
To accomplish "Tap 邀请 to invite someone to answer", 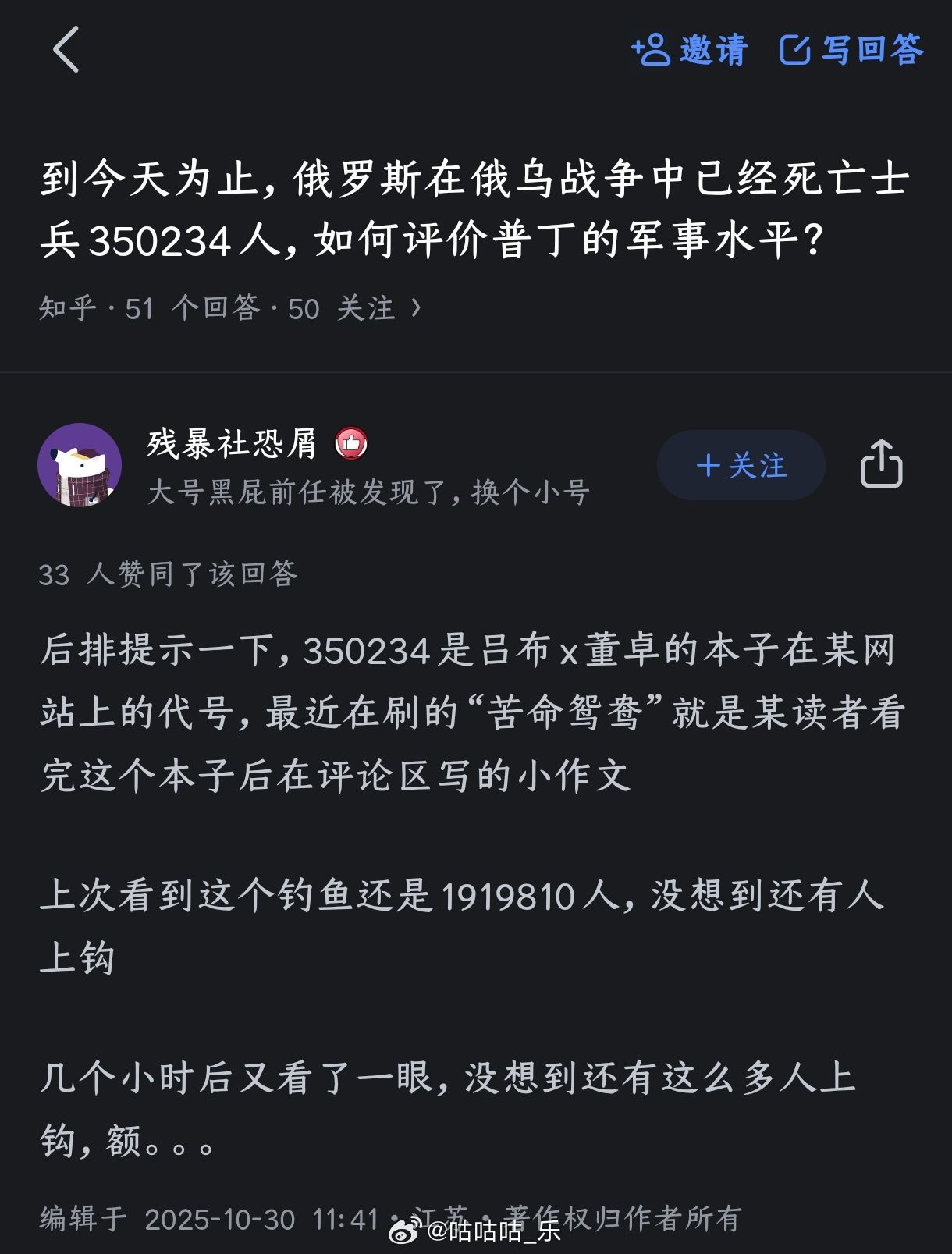I will (x=690, y=50).
